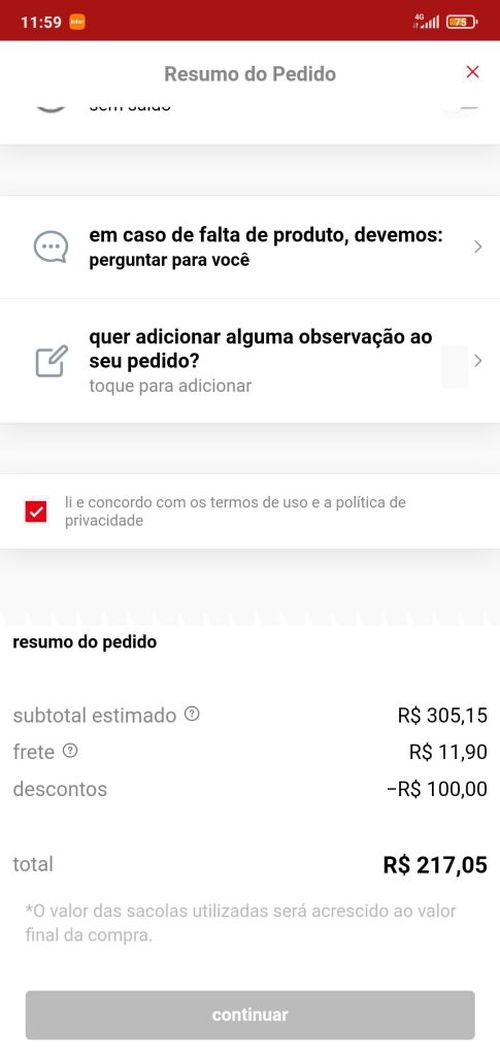Show info about subtotal estimado
This screenshot has width=500, height=1056.
[x=192, y=714]
